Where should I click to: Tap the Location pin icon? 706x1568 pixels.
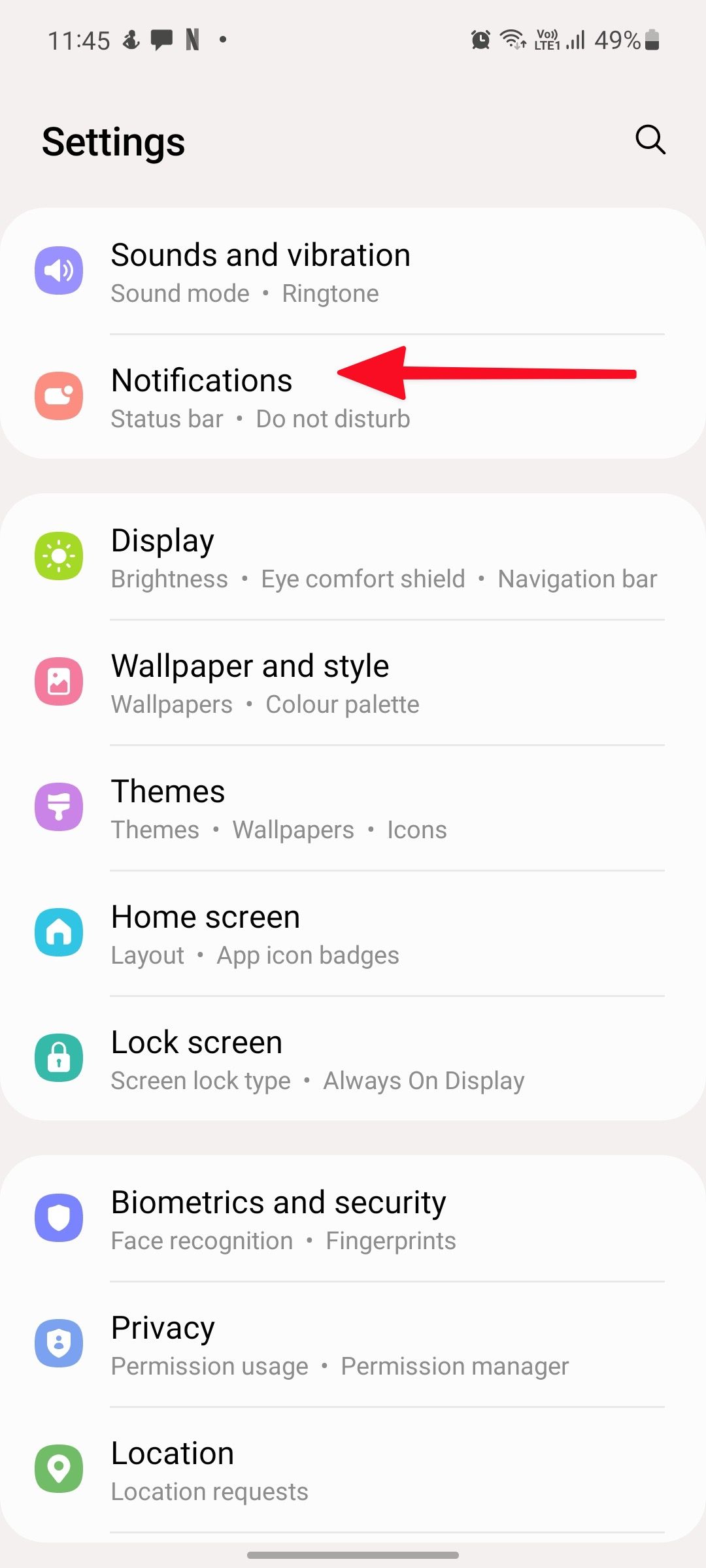click(59, 1469)
